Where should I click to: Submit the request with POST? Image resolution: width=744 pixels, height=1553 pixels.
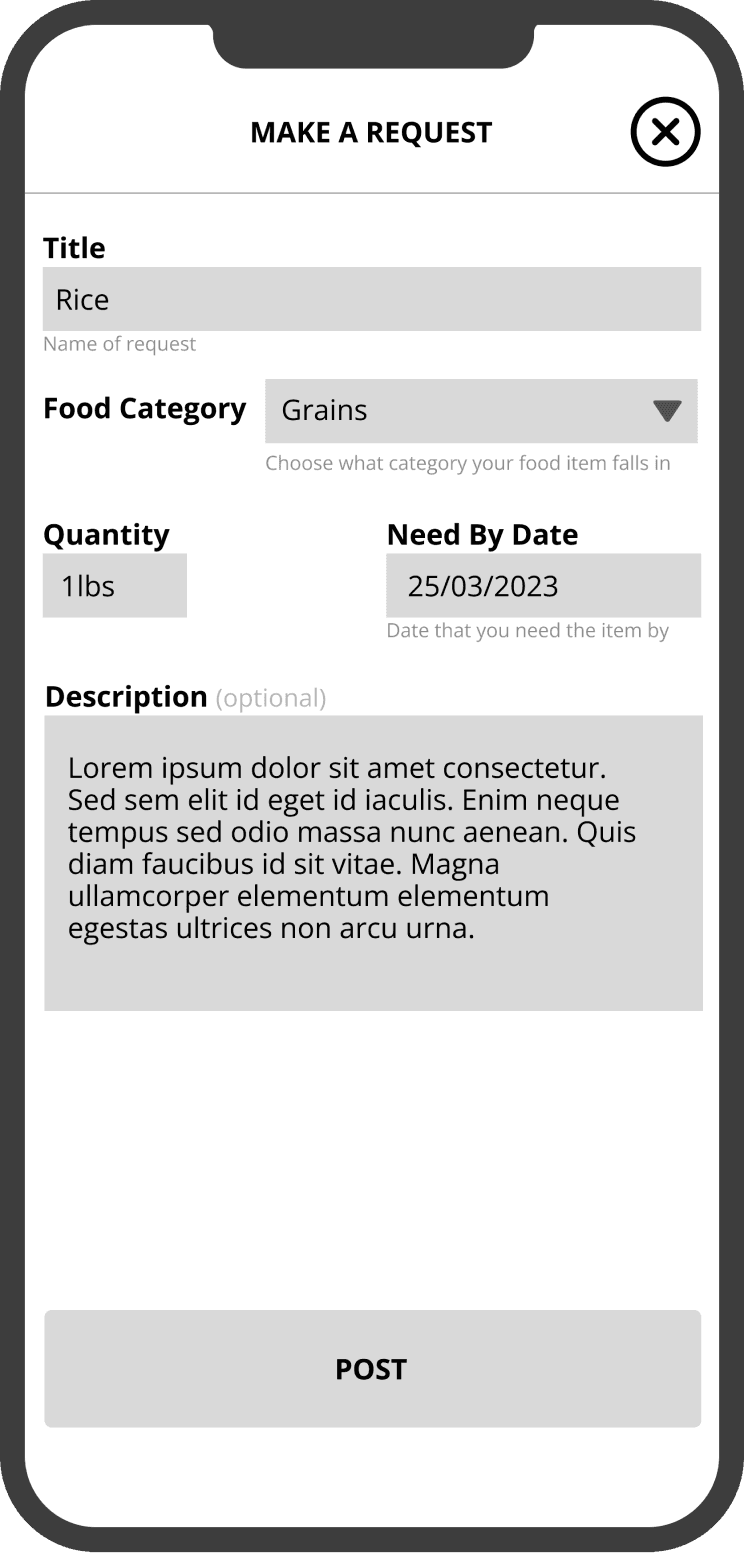pyautogui.click(x=372, y=1369)
